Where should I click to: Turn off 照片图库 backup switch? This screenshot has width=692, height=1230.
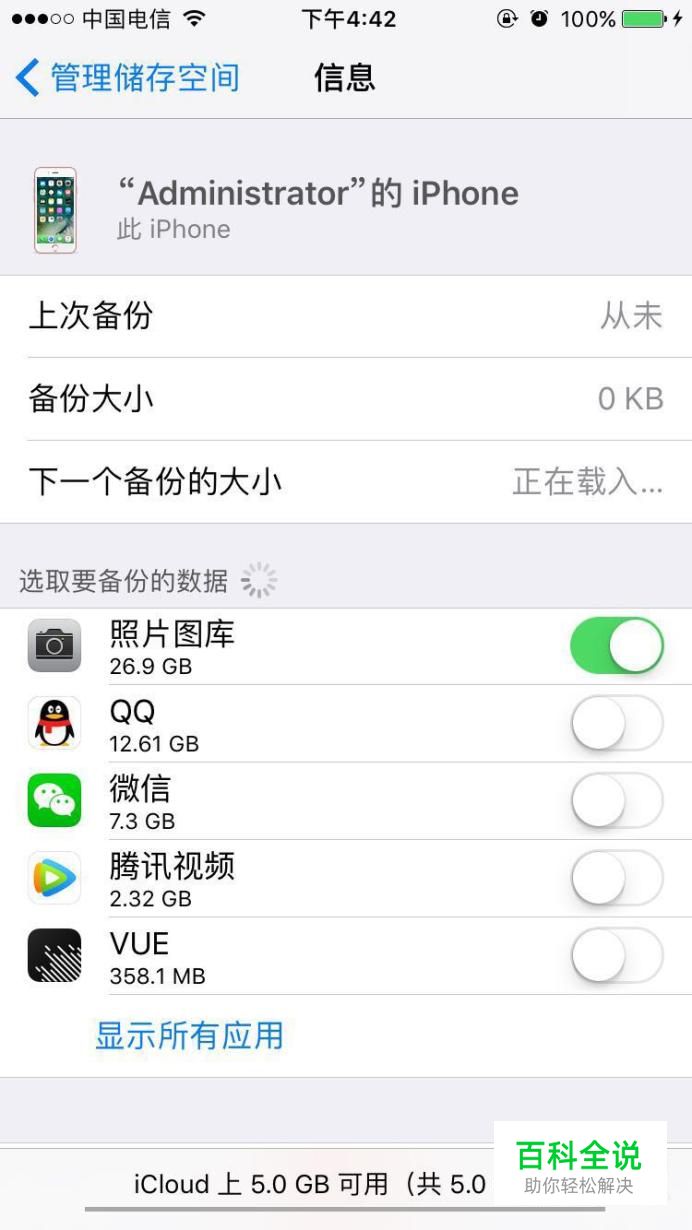(x=617, y=645)
